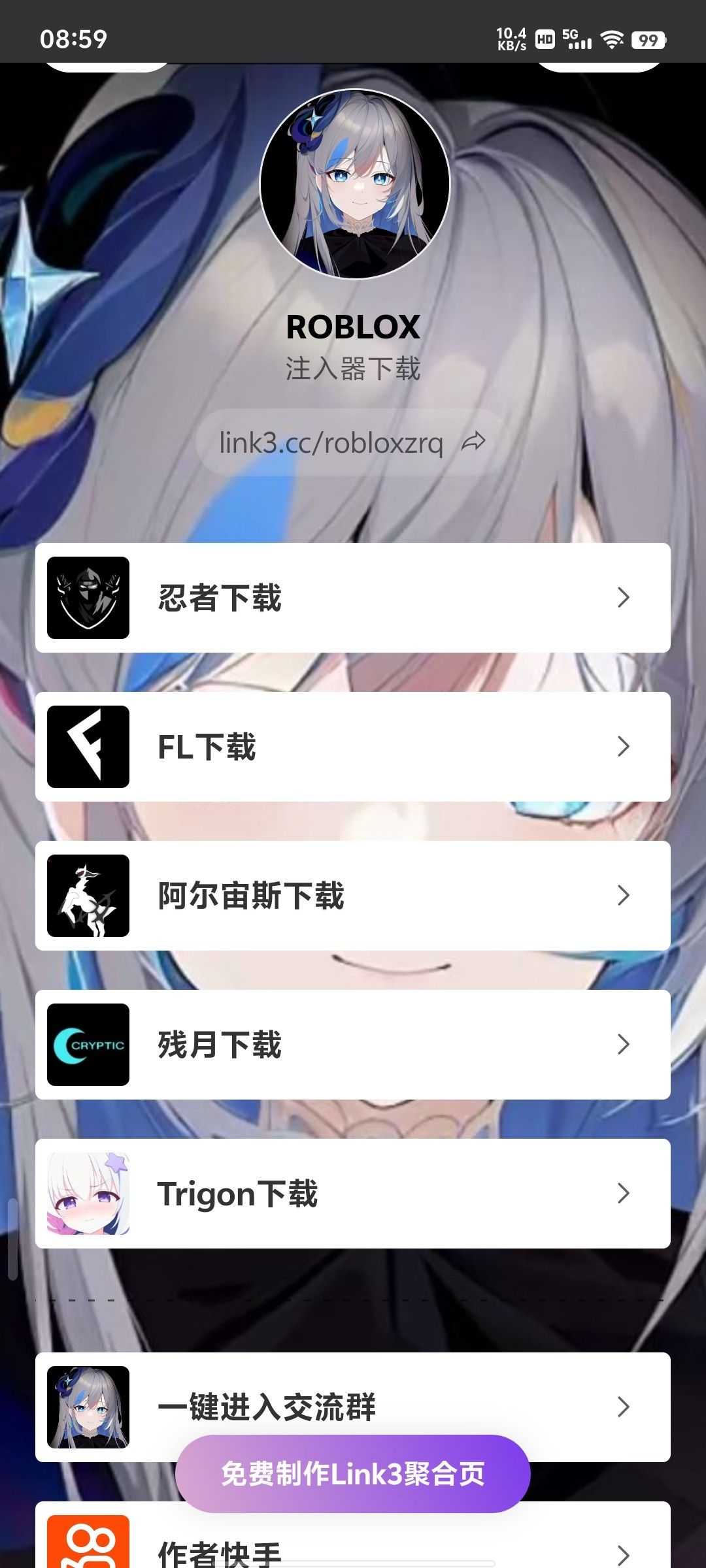This screenshot has width=706, height=1568.
Task: Open 阿尔宙斯下载 download link
Action: [353, 895]
